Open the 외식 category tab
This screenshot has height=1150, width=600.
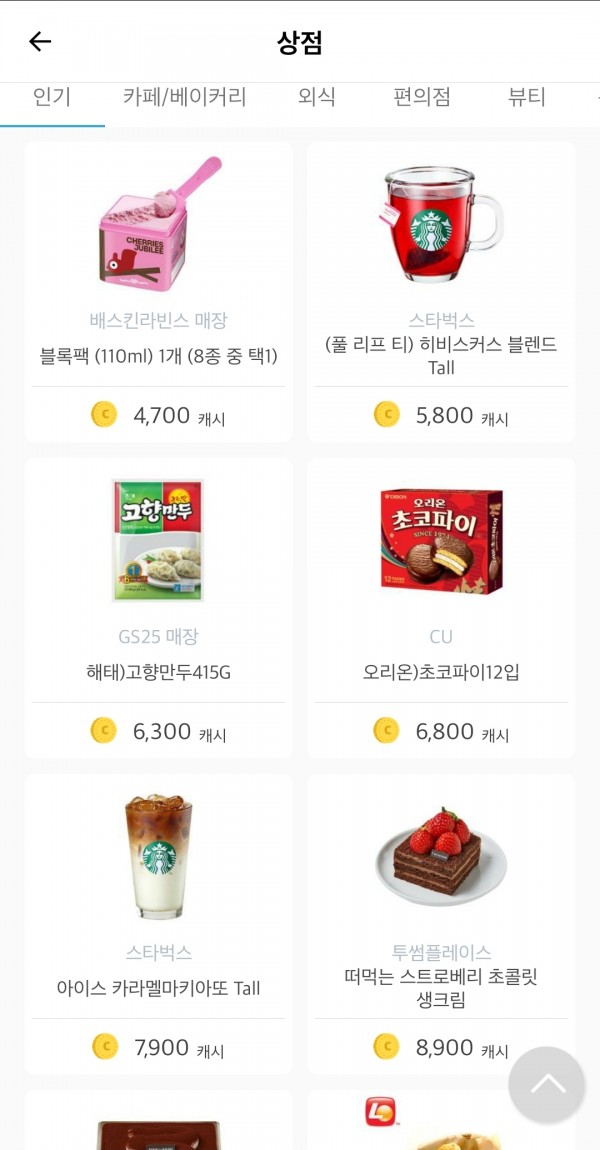coord(316,98)
